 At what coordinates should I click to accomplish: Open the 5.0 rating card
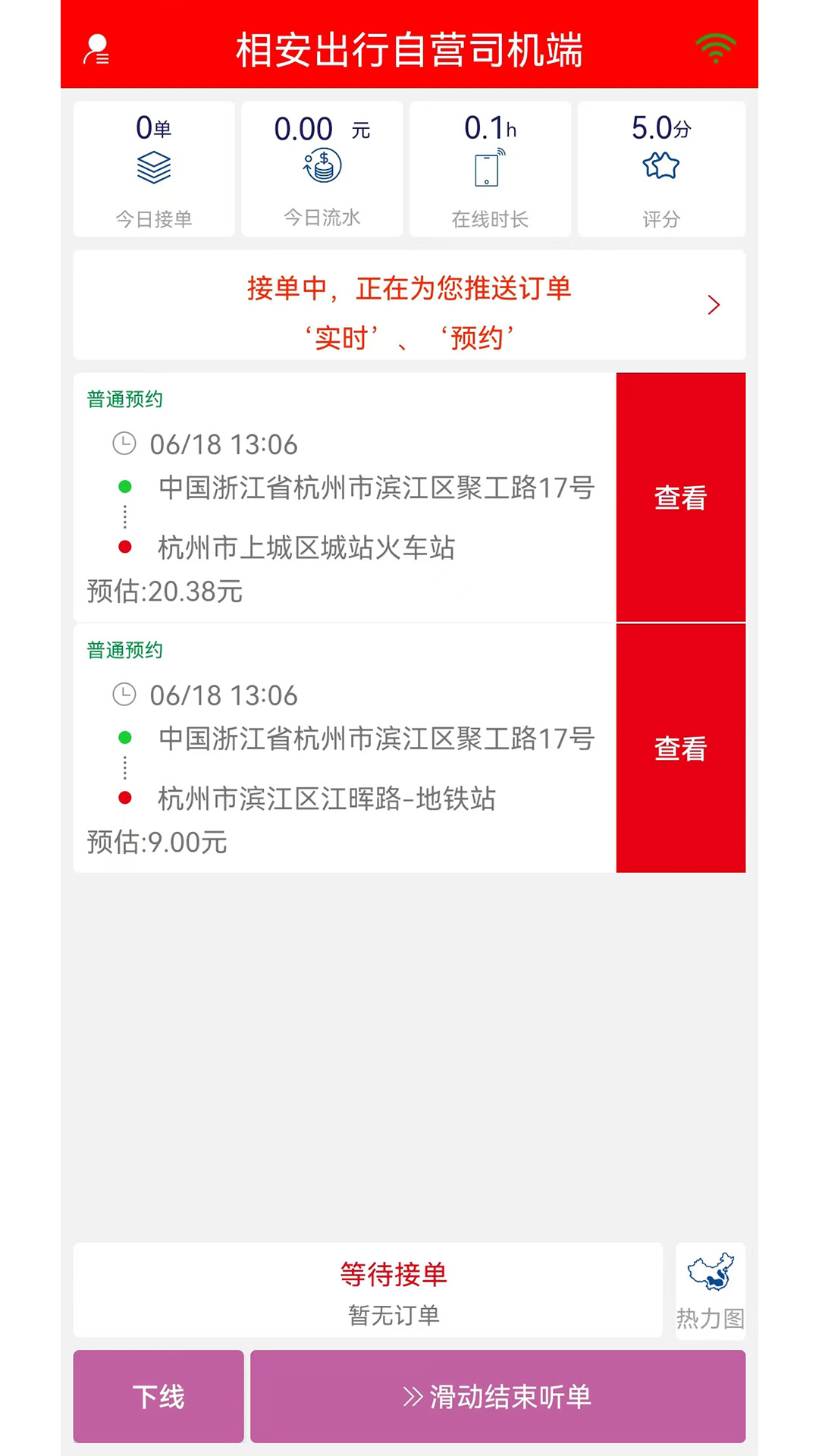pyautogui.click(x=661, y=169)
